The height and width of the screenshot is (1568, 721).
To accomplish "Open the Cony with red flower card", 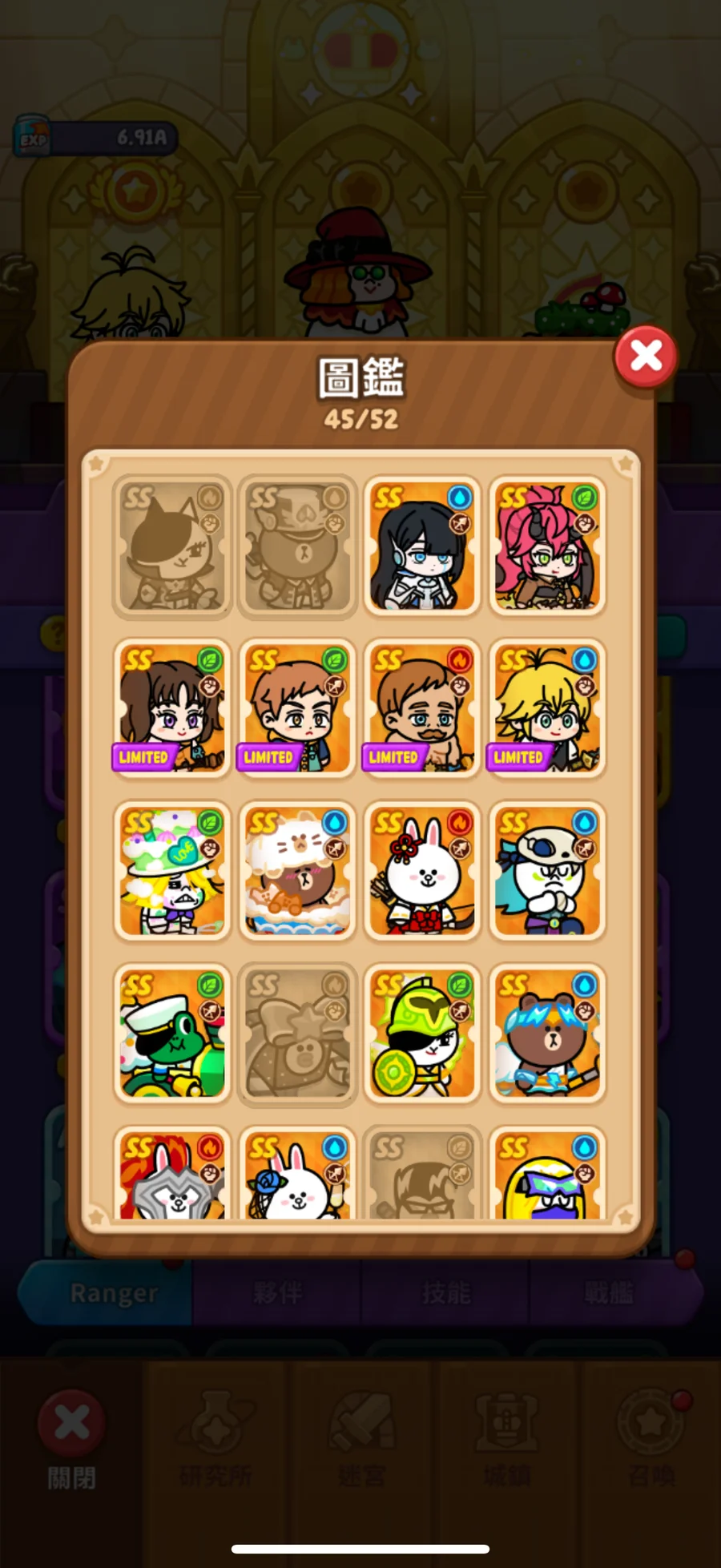I will (x=421, y=871).
